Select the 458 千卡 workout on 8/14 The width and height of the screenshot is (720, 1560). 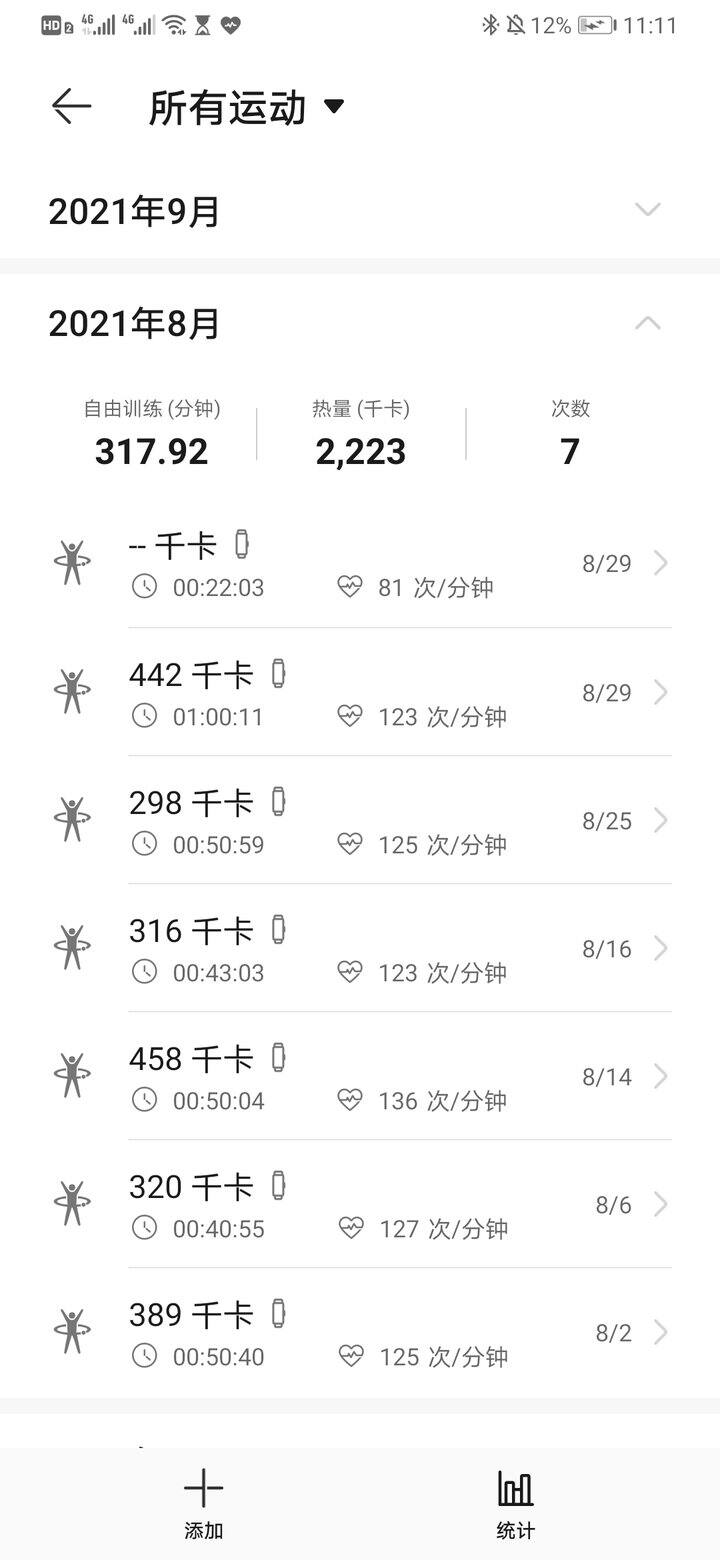tap(360, 1076)
